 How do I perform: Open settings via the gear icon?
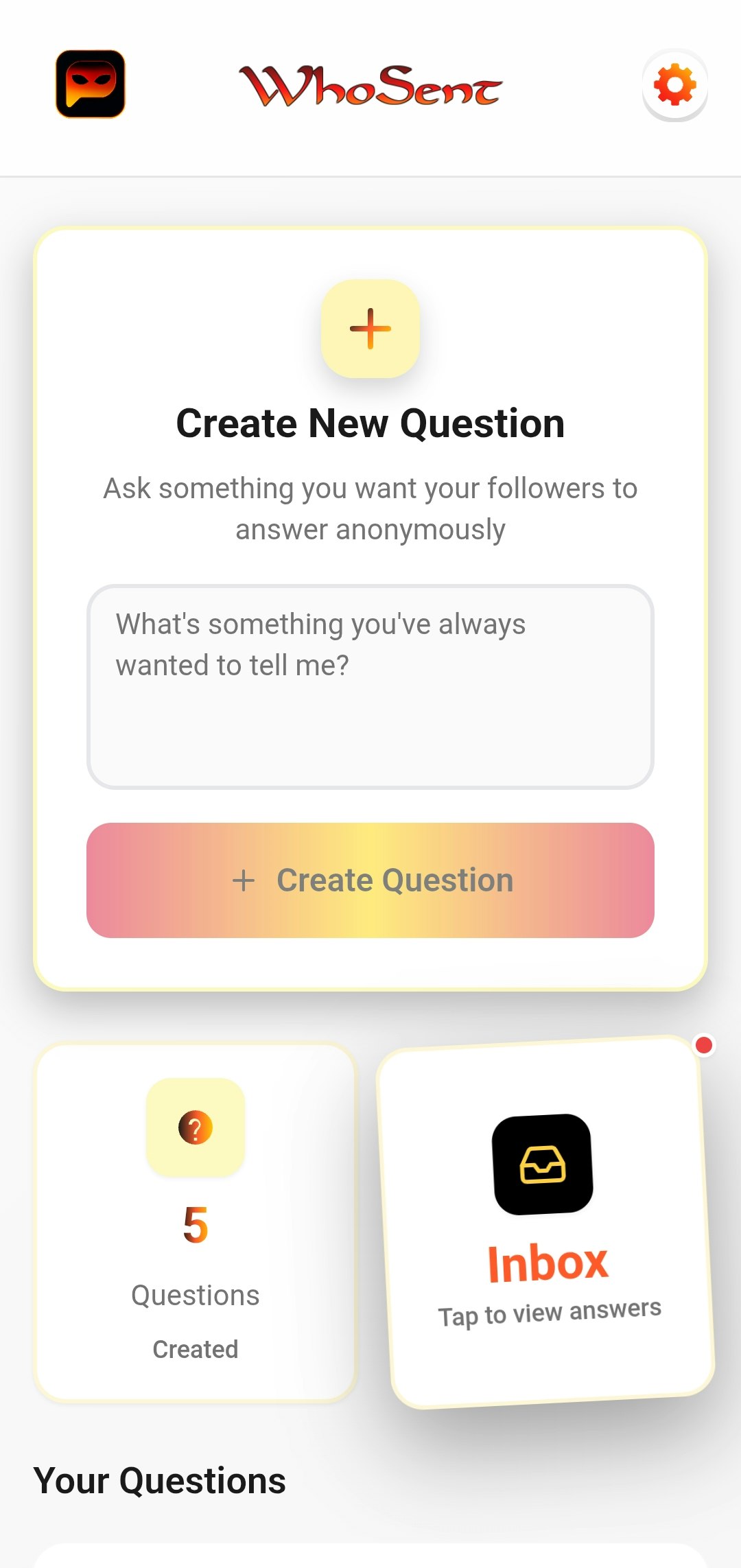click(675, 85)
